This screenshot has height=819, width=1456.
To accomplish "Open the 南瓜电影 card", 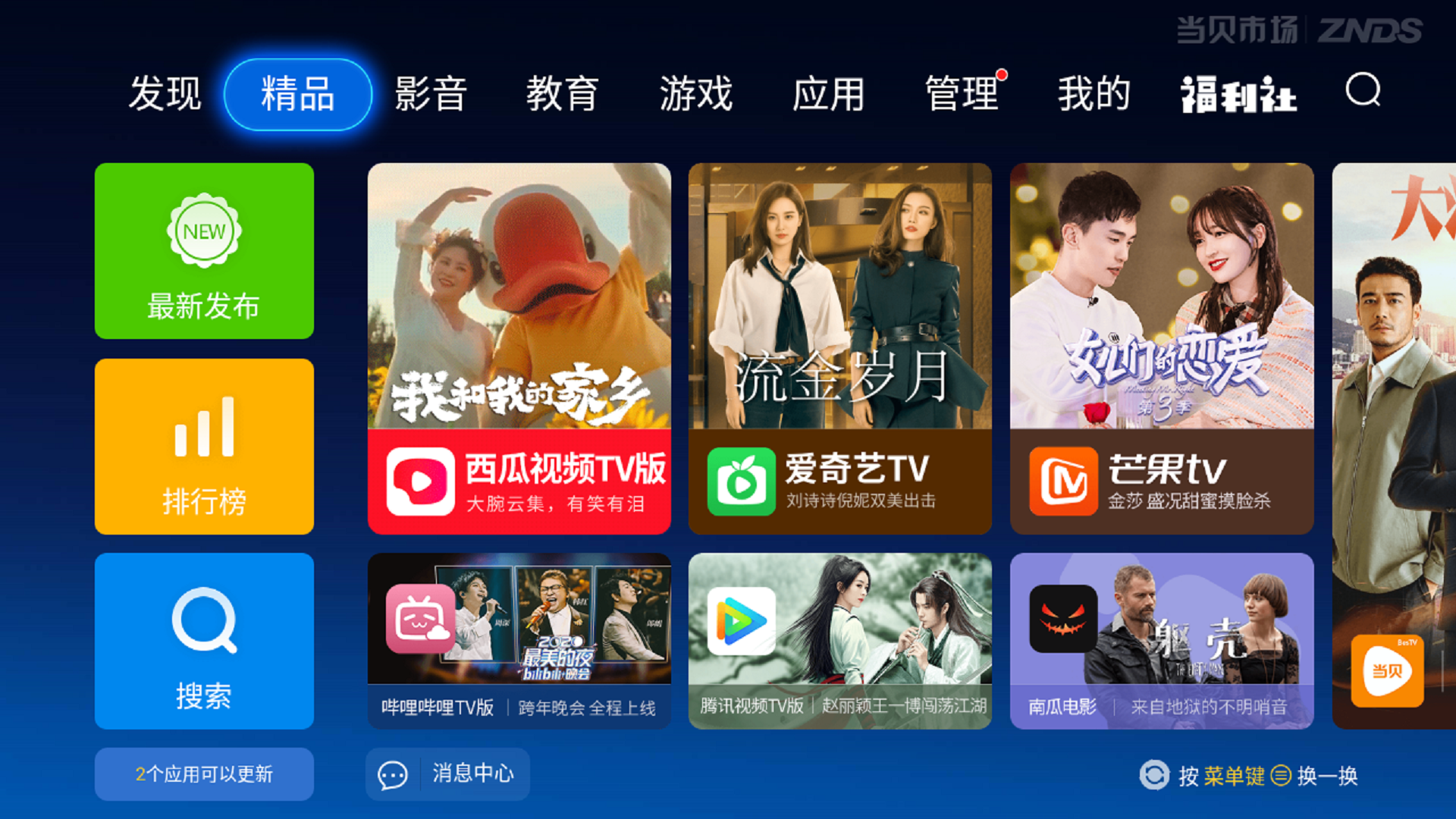I will pos(1162,641).
